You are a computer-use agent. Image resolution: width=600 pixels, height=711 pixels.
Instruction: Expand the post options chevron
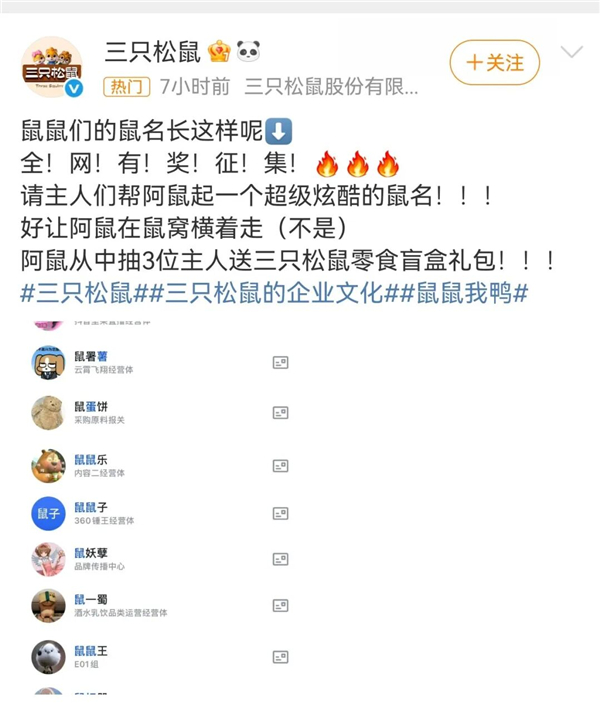tap(571, 52)
